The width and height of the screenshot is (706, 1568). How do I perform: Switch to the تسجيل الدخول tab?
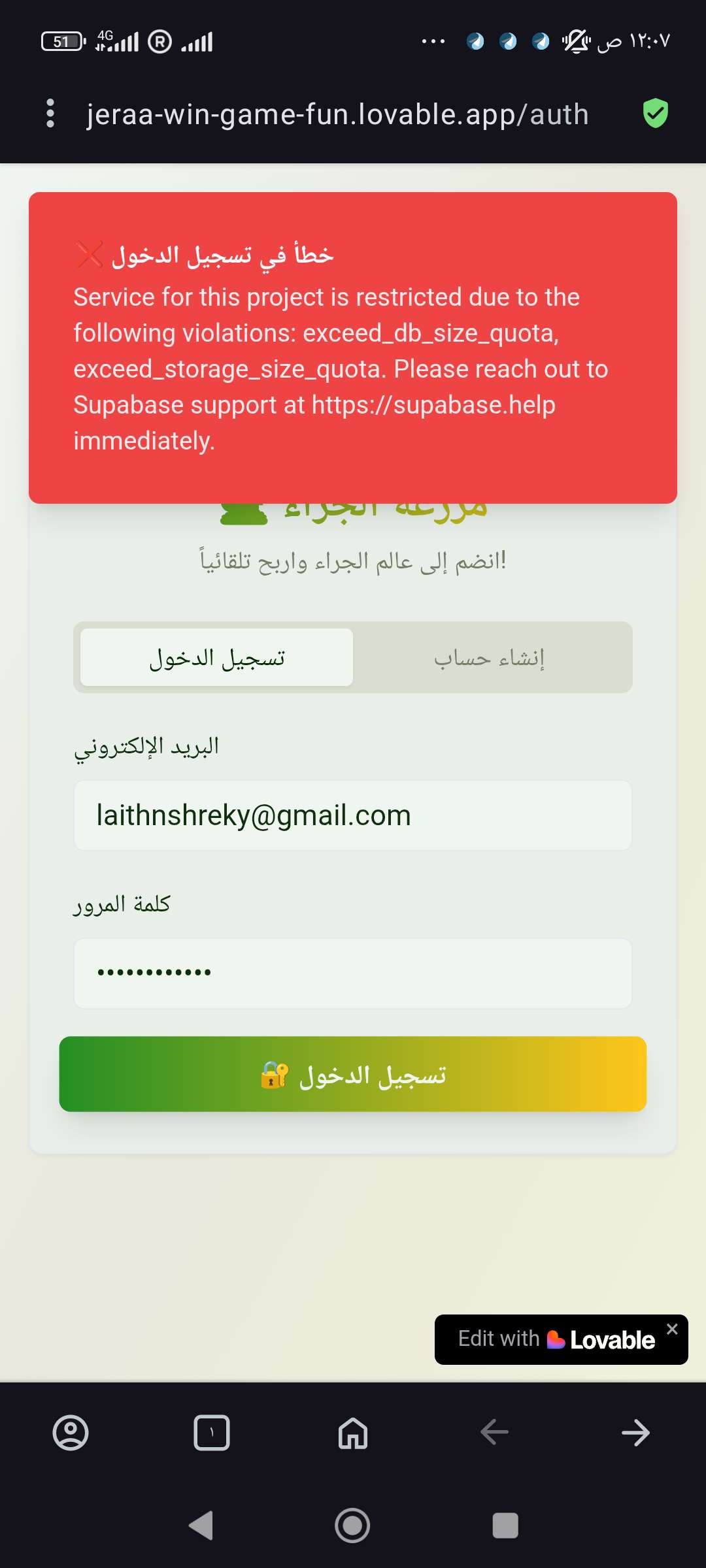click(217, 658)
